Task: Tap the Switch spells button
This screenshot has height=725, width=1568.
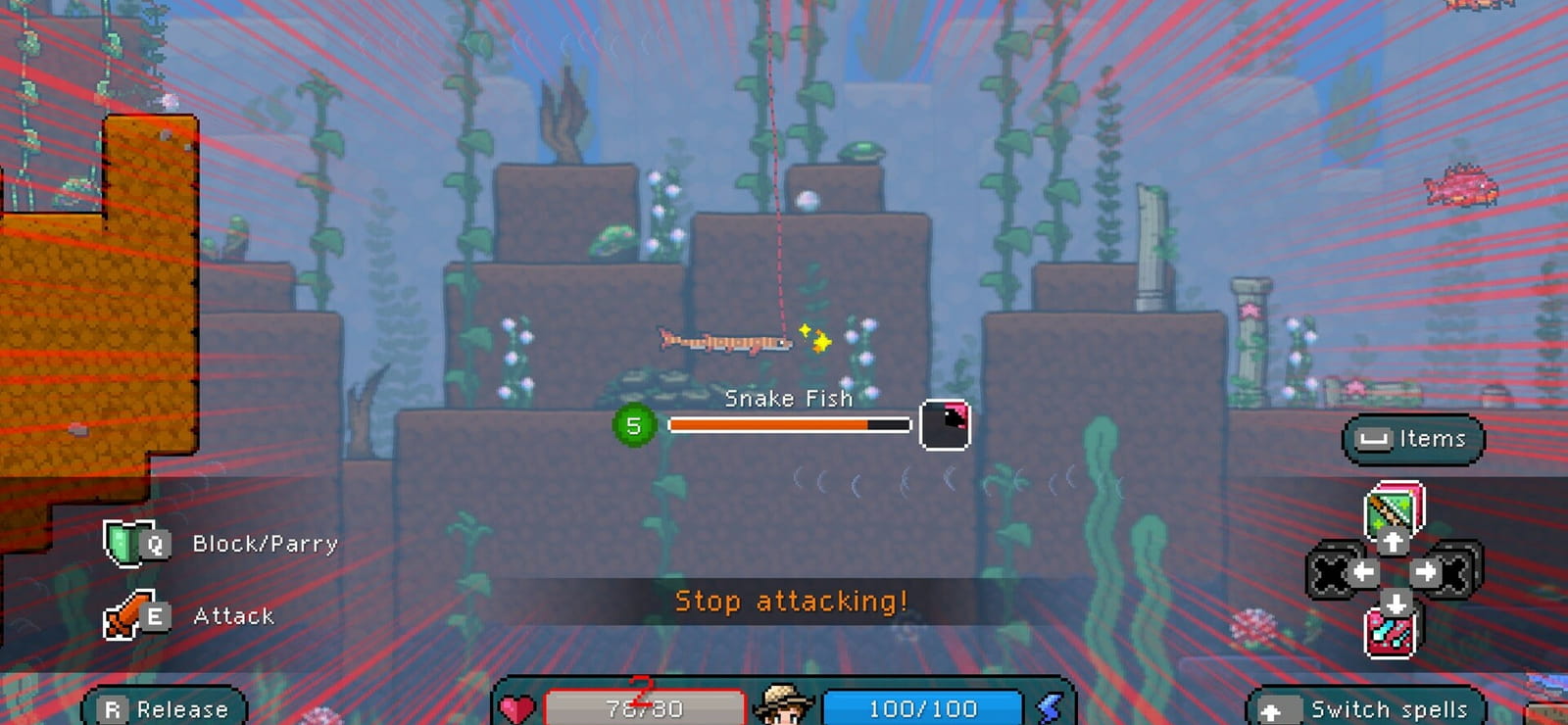Action: tap(1367, 708)
